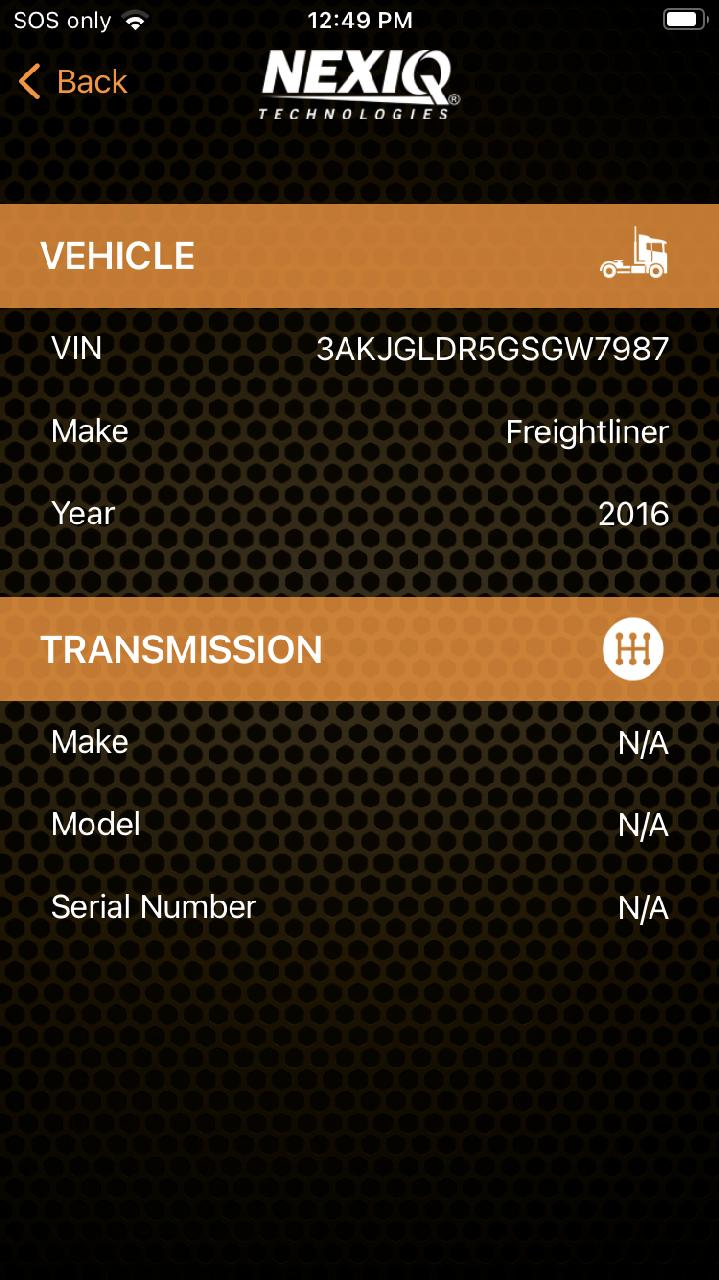Go back to the previous screen
The width and height of the screenshot is (719, 1280).
tap(73, 82)
